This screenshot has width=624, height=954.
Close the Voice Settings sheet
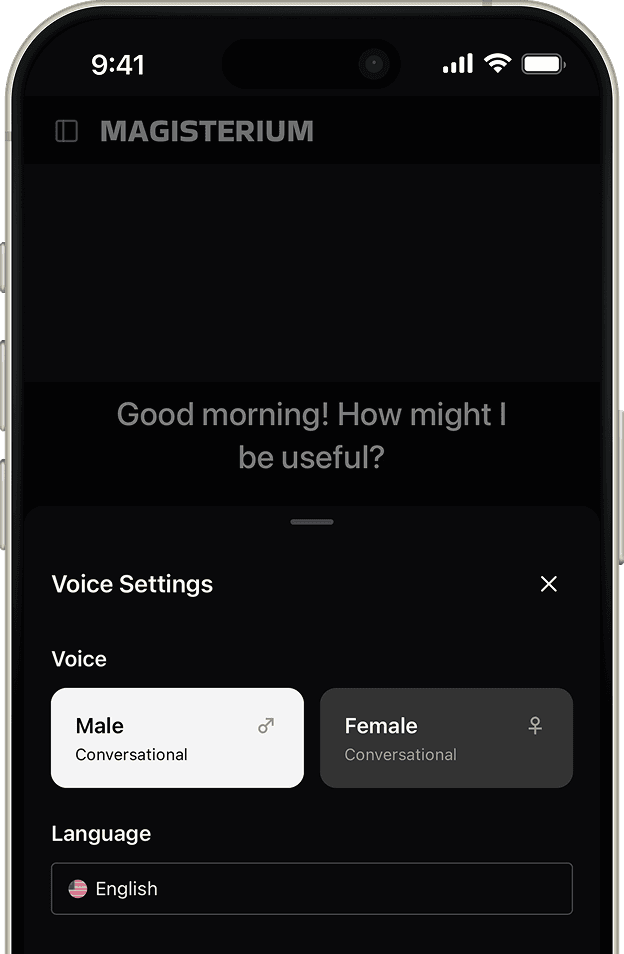pos(548,584)
